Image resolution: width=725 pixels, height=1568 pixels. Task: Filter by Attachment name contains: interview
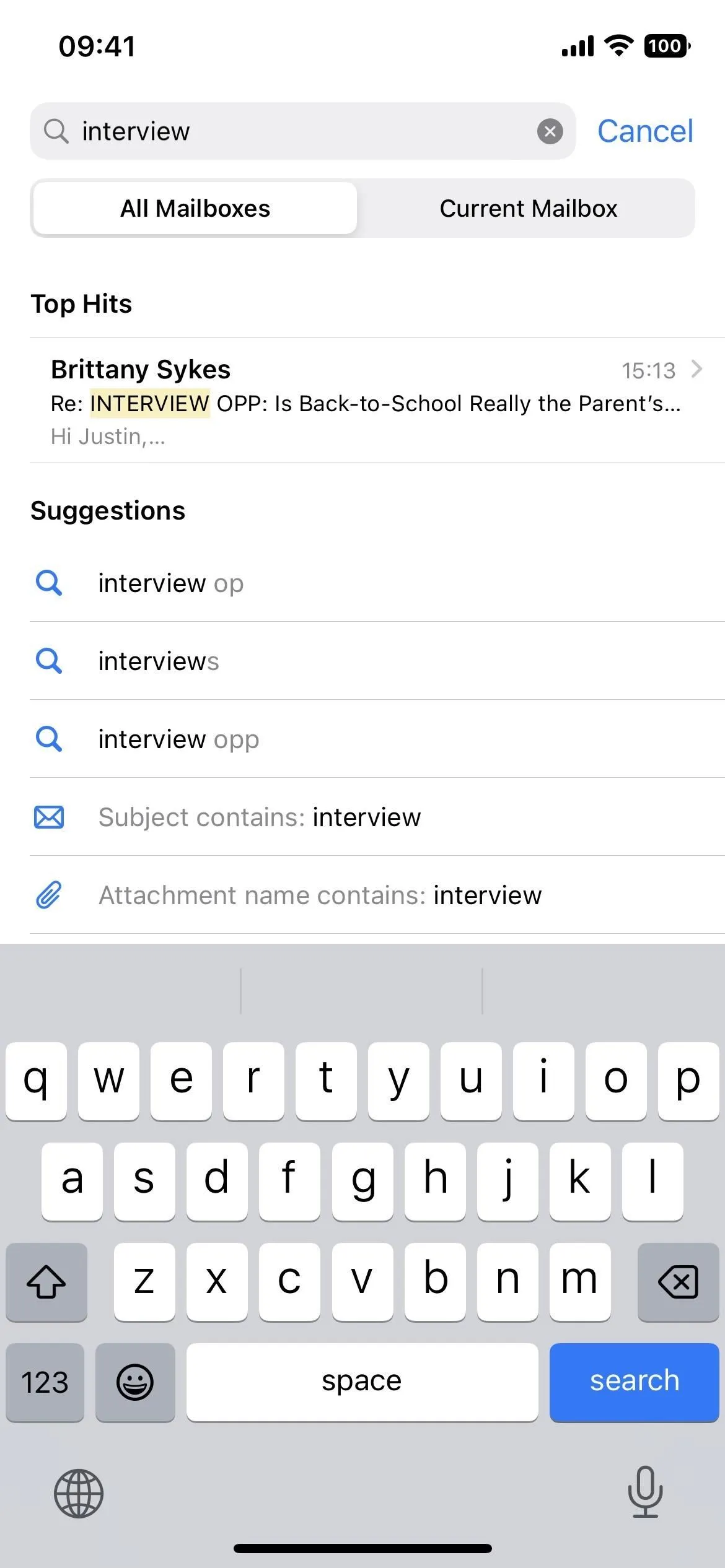pos(377,895)
